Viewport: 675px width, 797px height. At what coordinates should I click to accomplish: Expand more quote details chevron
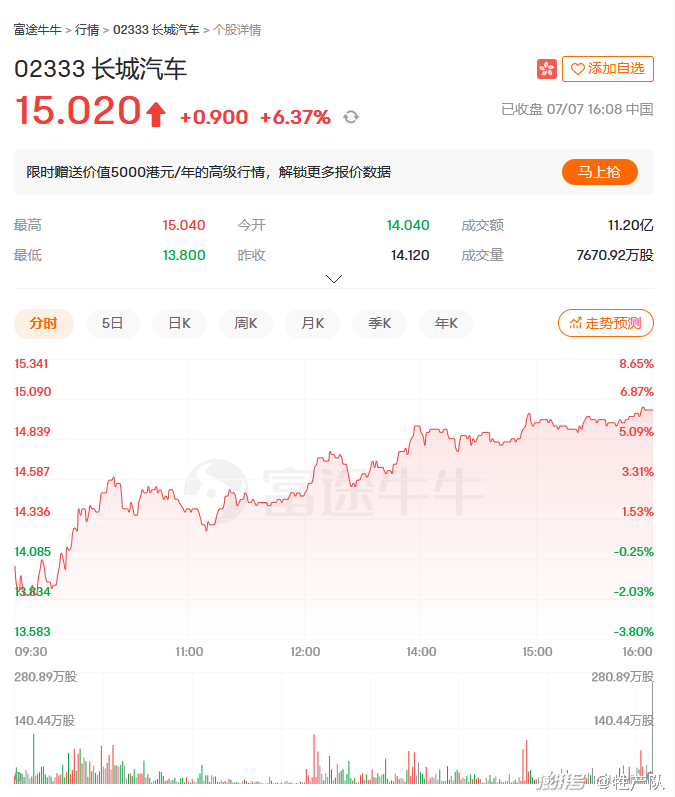click(x=334, y=279)
